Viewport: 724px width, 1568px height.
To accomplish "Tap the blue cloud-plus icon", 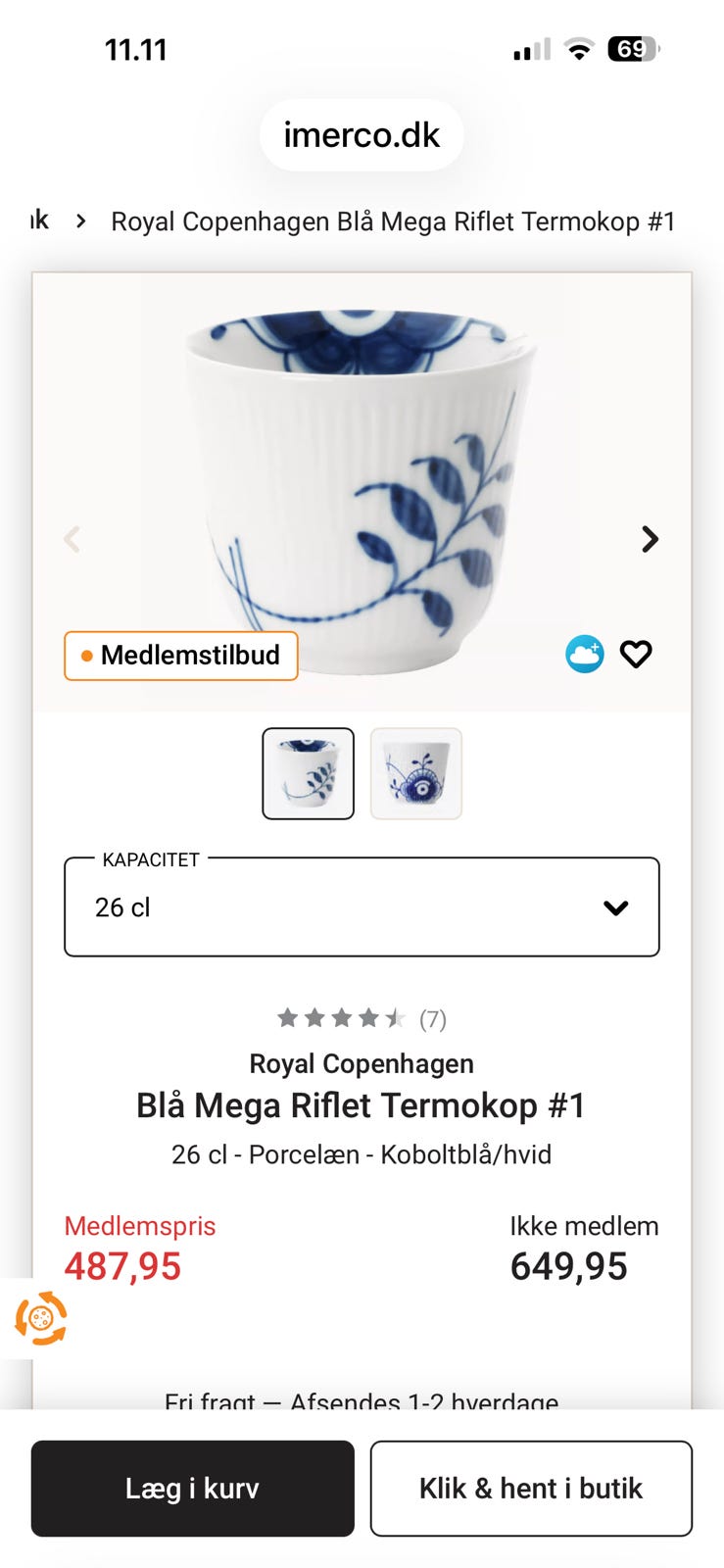I will point(584,655).
